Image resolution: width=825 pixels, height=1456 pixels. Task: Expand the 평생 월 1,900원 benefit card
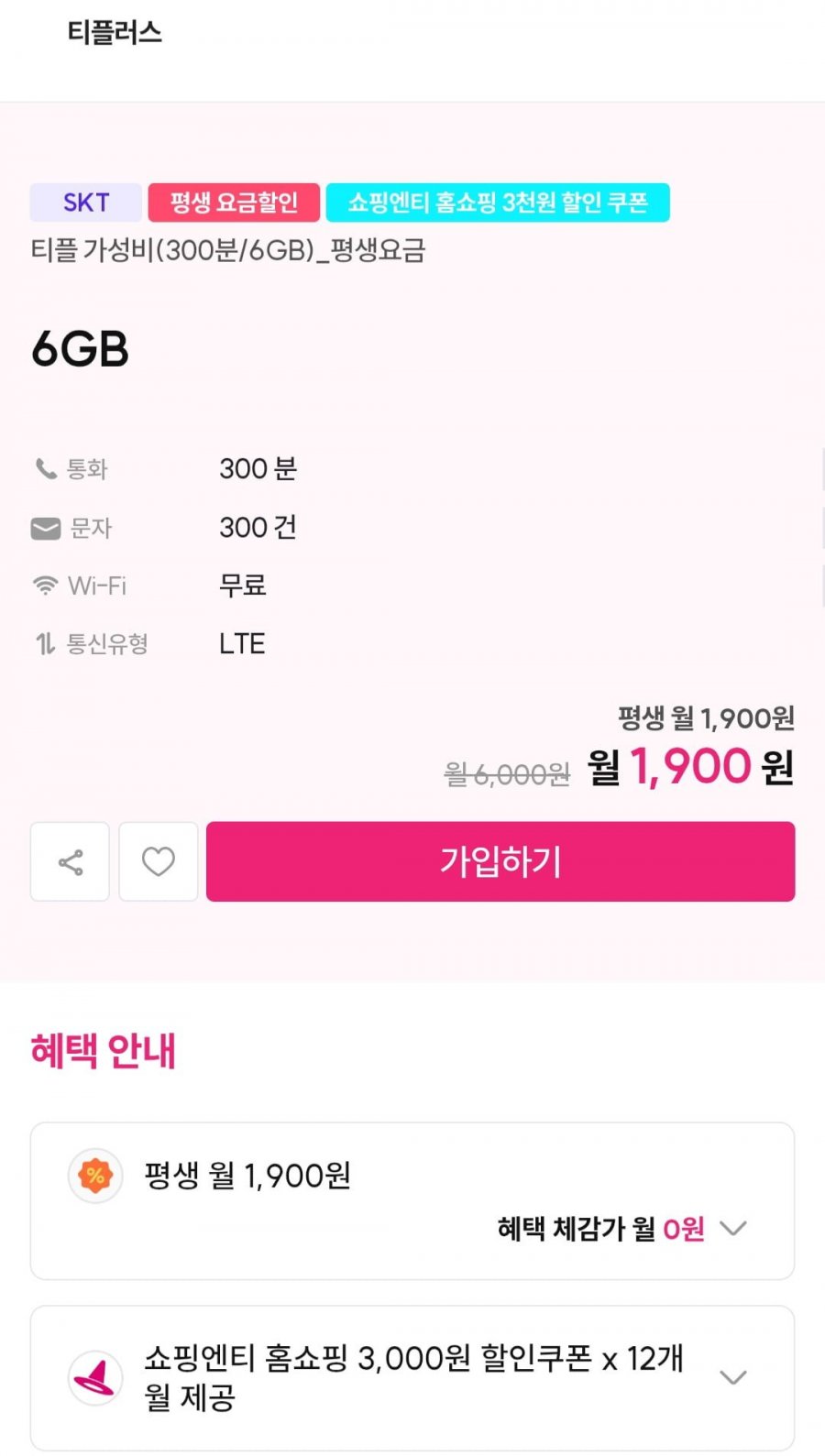click(732, 1228)
